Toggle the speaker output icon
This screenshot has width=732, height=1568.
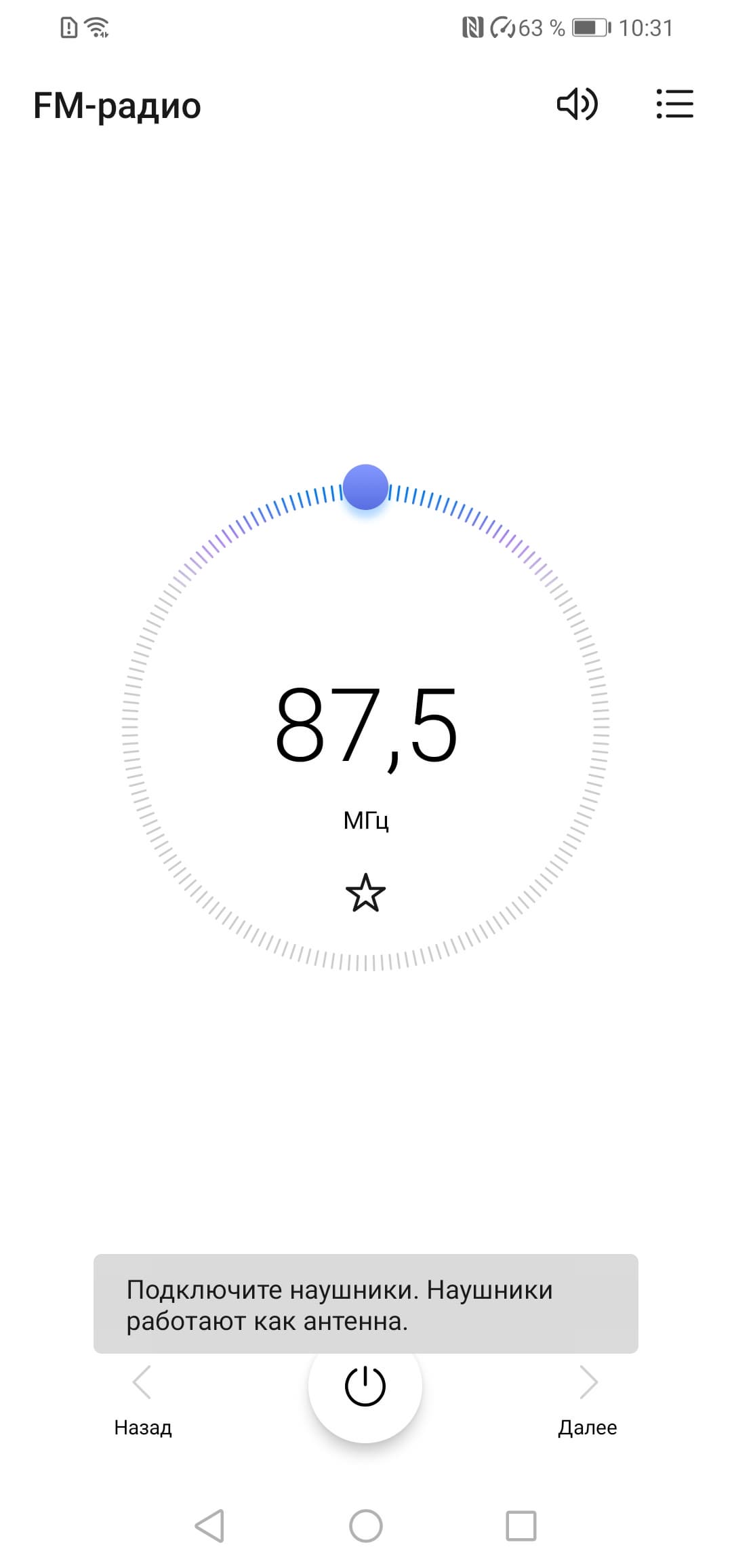pyautogui.click(x=577, y=104)
